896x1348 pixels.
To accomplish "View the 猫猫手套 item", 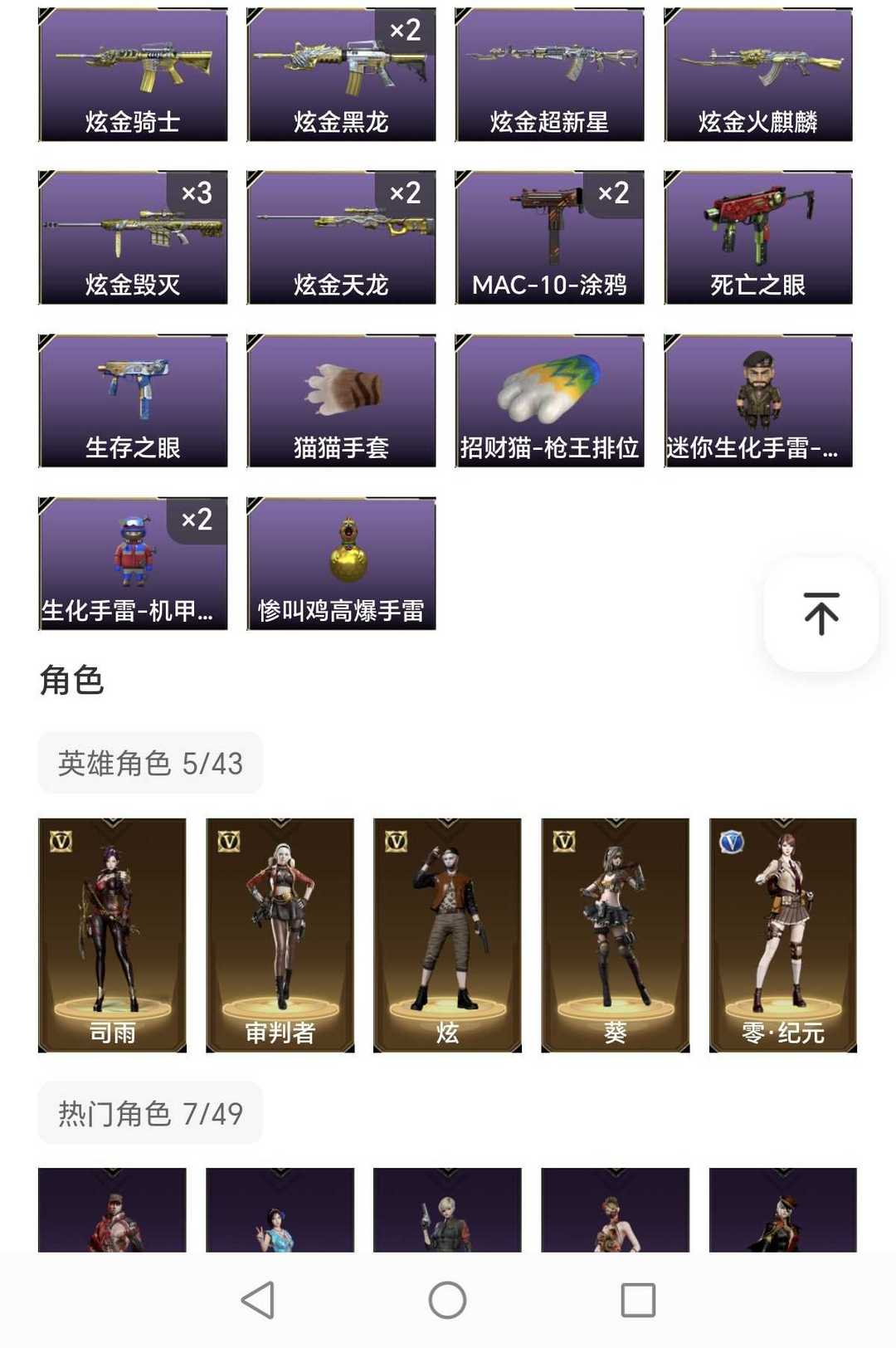I will pyautogui.click(x=341, y=400).
